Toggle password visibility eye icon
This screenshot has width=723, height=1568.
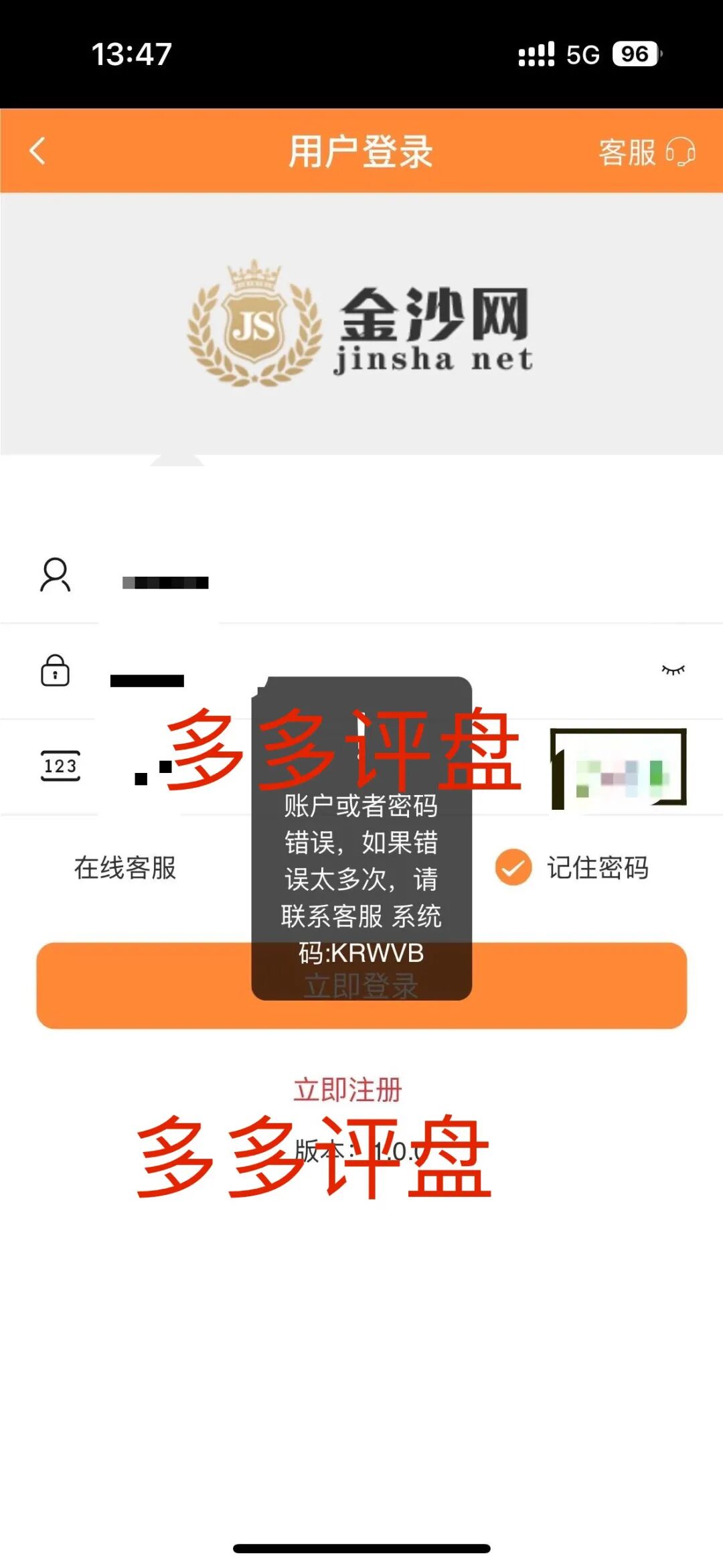point(673,670)
